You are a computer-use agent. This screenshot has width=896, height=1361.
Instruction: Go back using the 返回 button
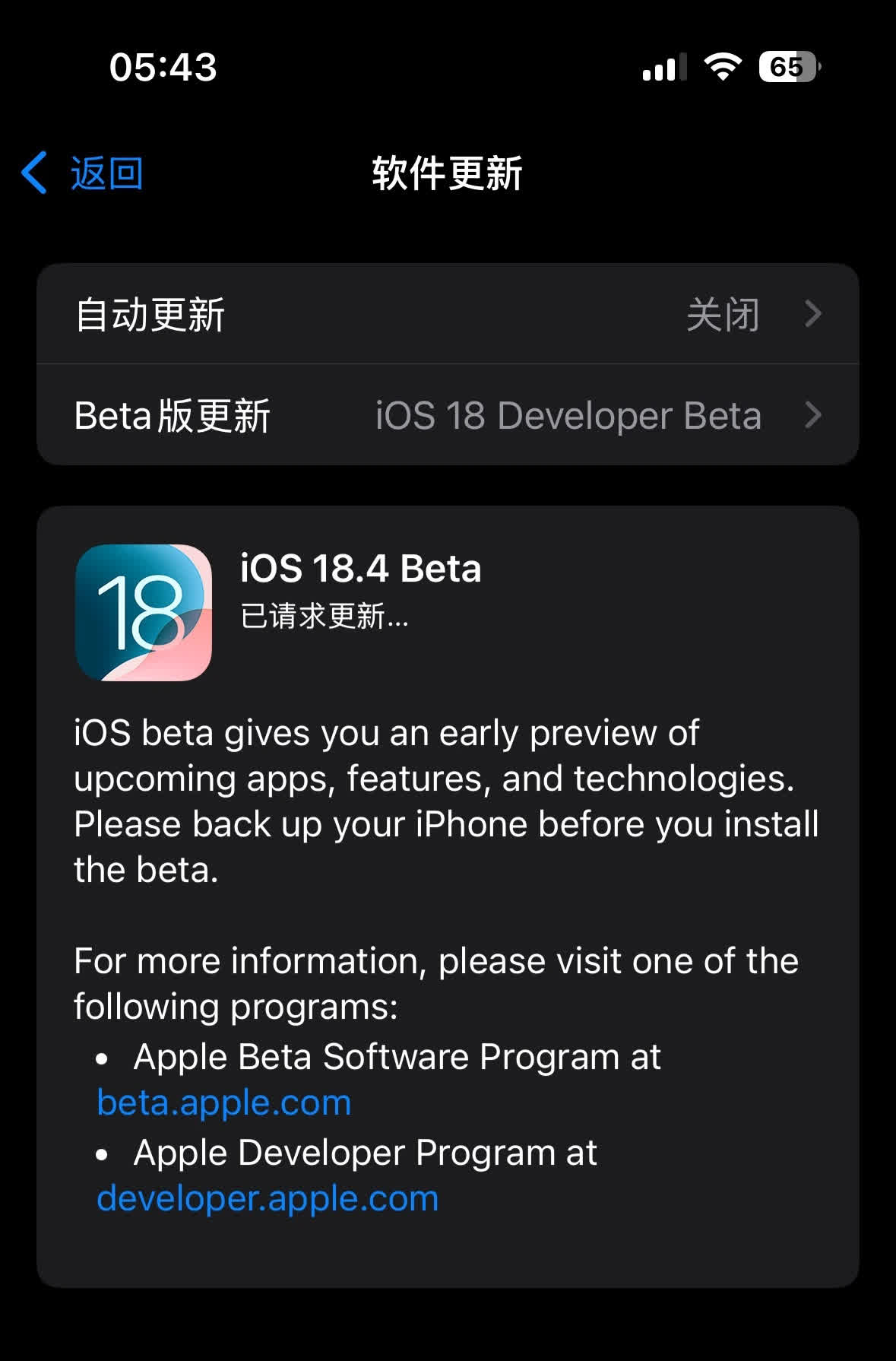pyautogui.click(x=84, y=173)
